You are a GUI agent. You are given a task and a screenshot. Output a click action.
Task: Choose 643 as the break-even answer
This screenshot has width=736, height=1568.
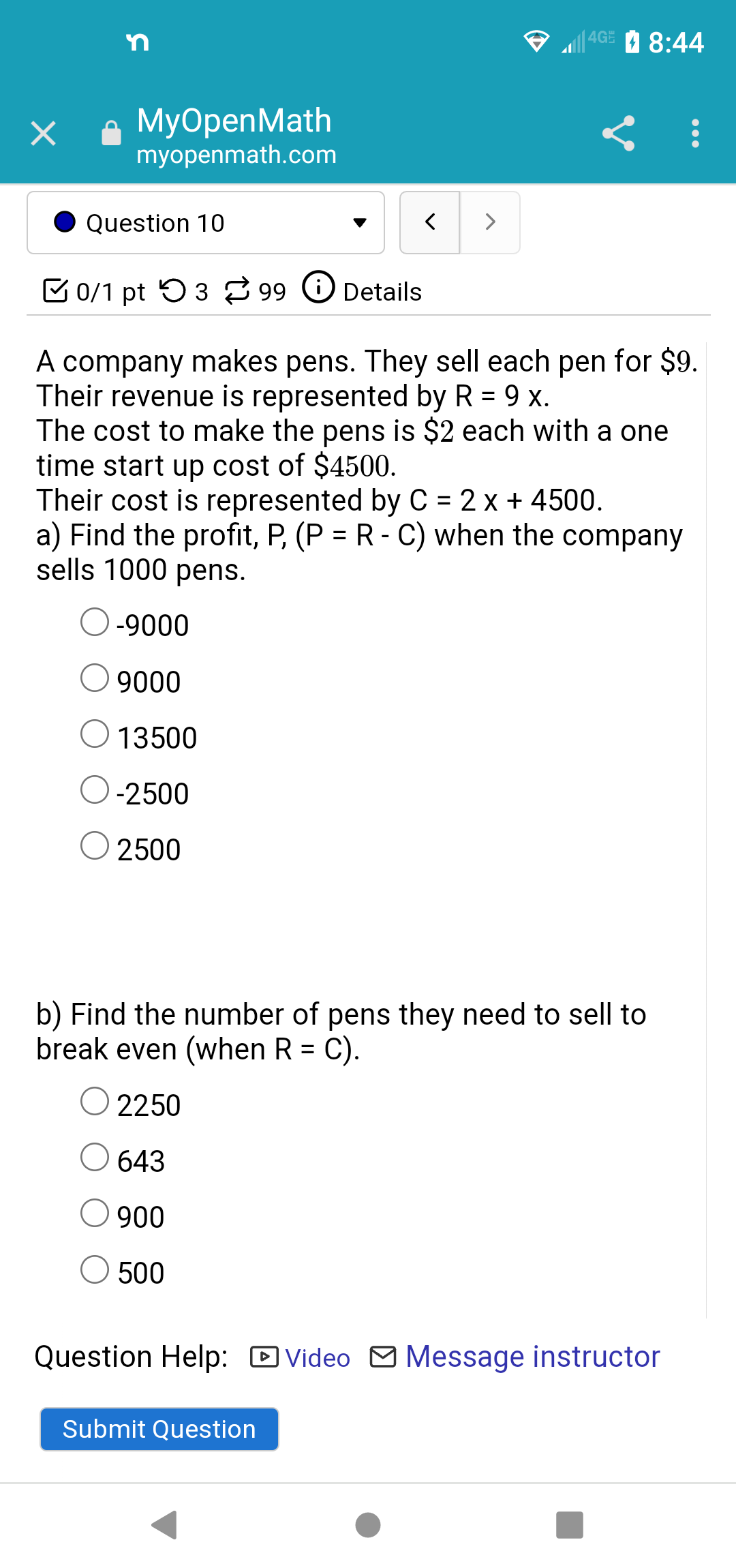click(95, 1157)
